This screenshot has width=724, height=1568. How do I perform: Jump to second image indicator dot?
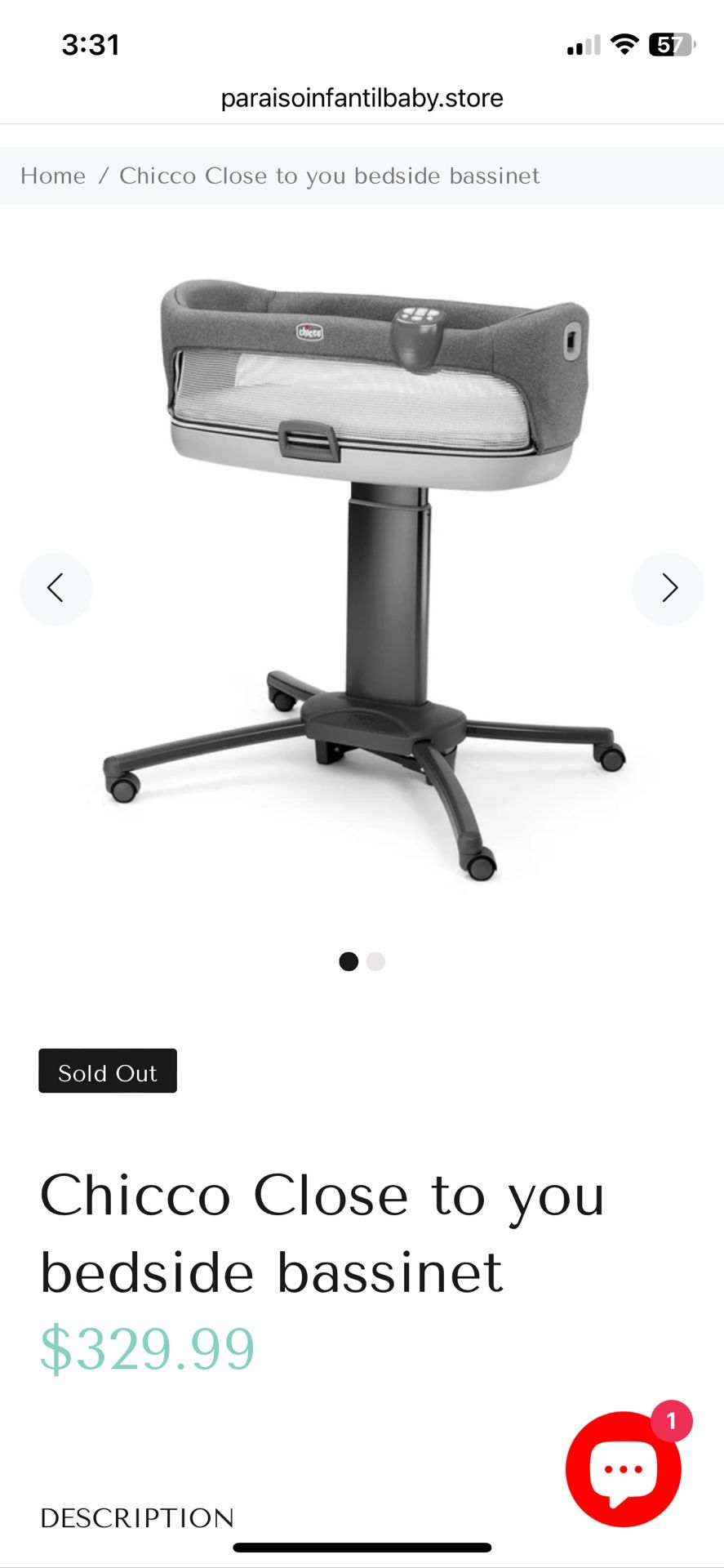[x=375, y=961]
